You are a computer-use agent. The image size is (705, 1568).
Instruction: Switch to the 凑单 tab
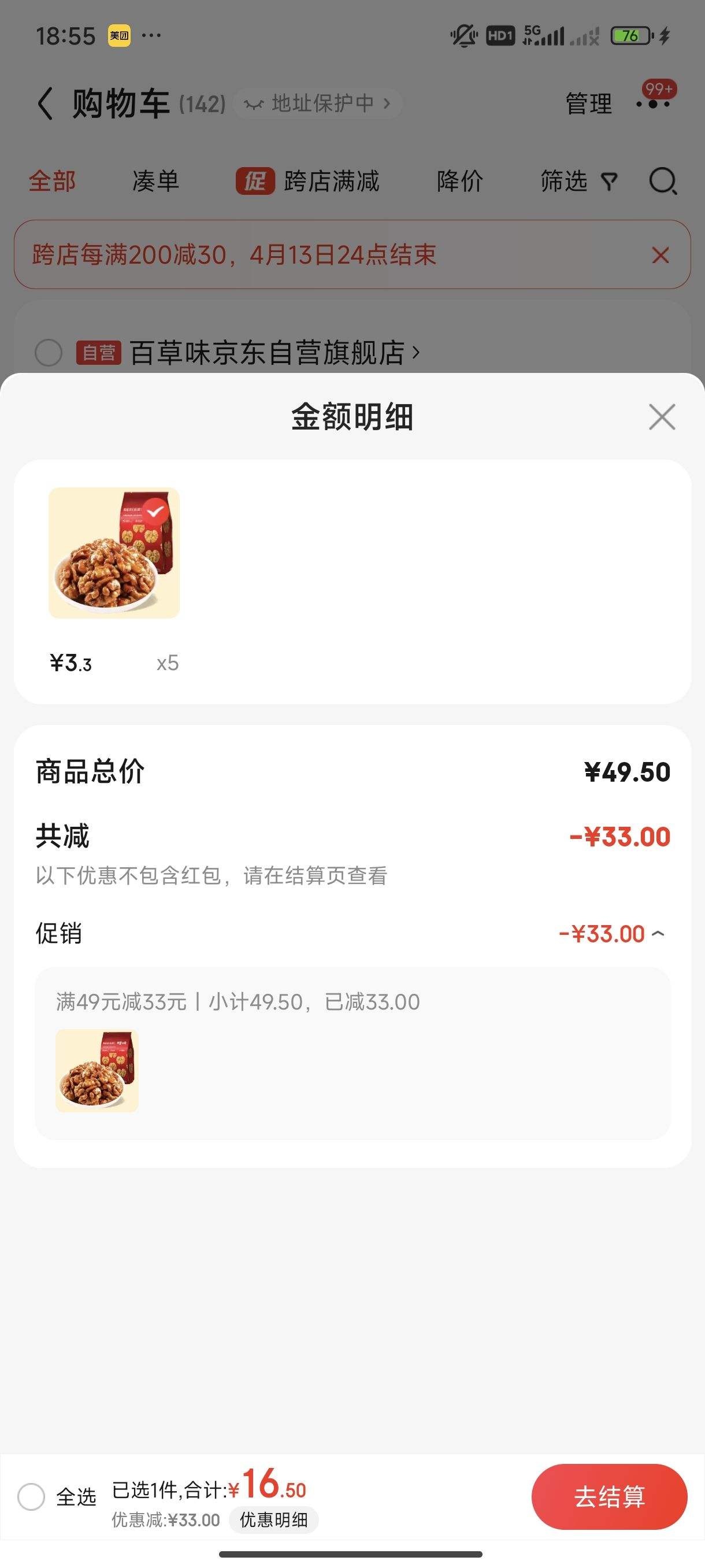(155, 182)
